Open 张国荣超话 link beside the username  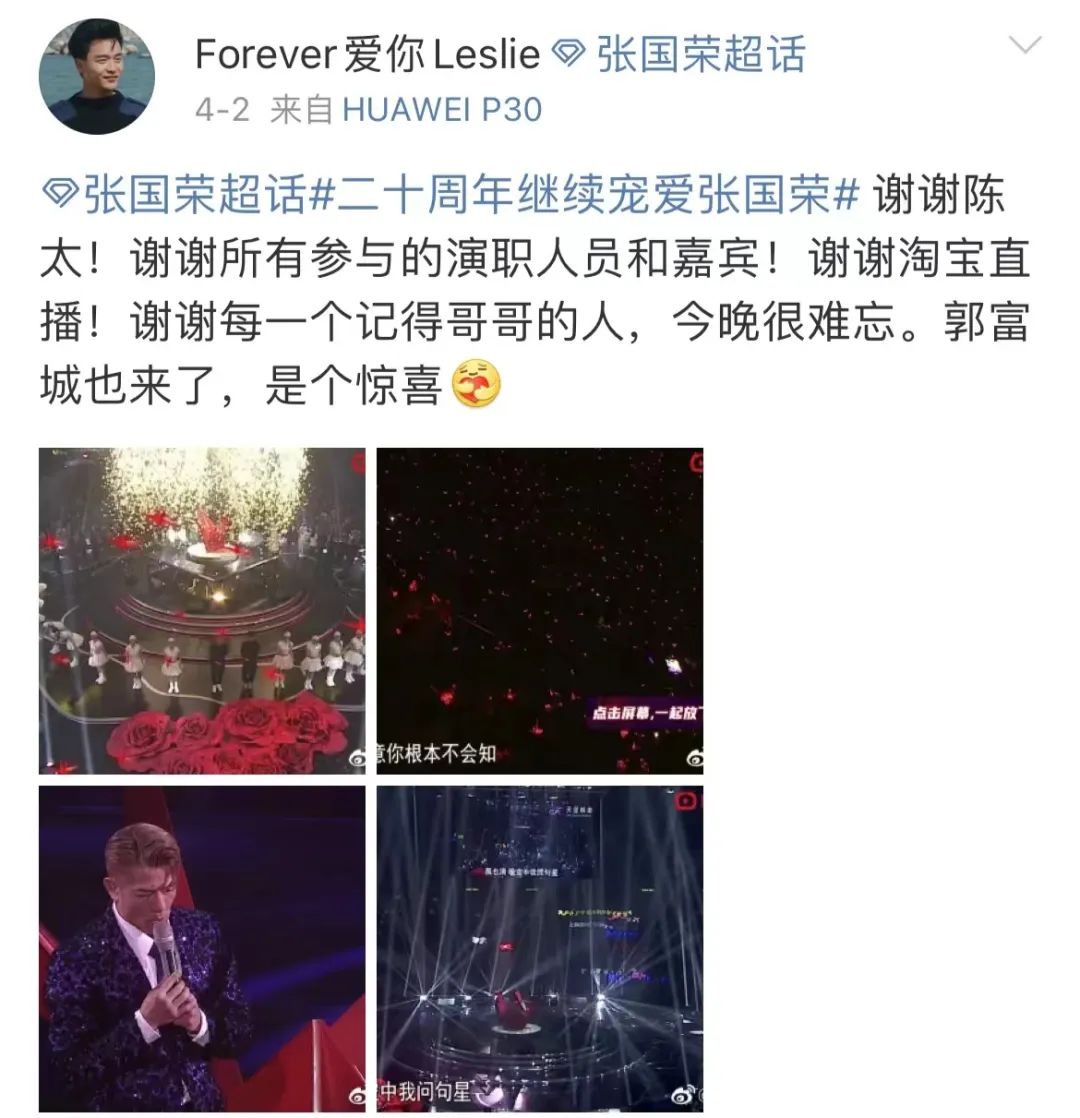pos(682,54)
